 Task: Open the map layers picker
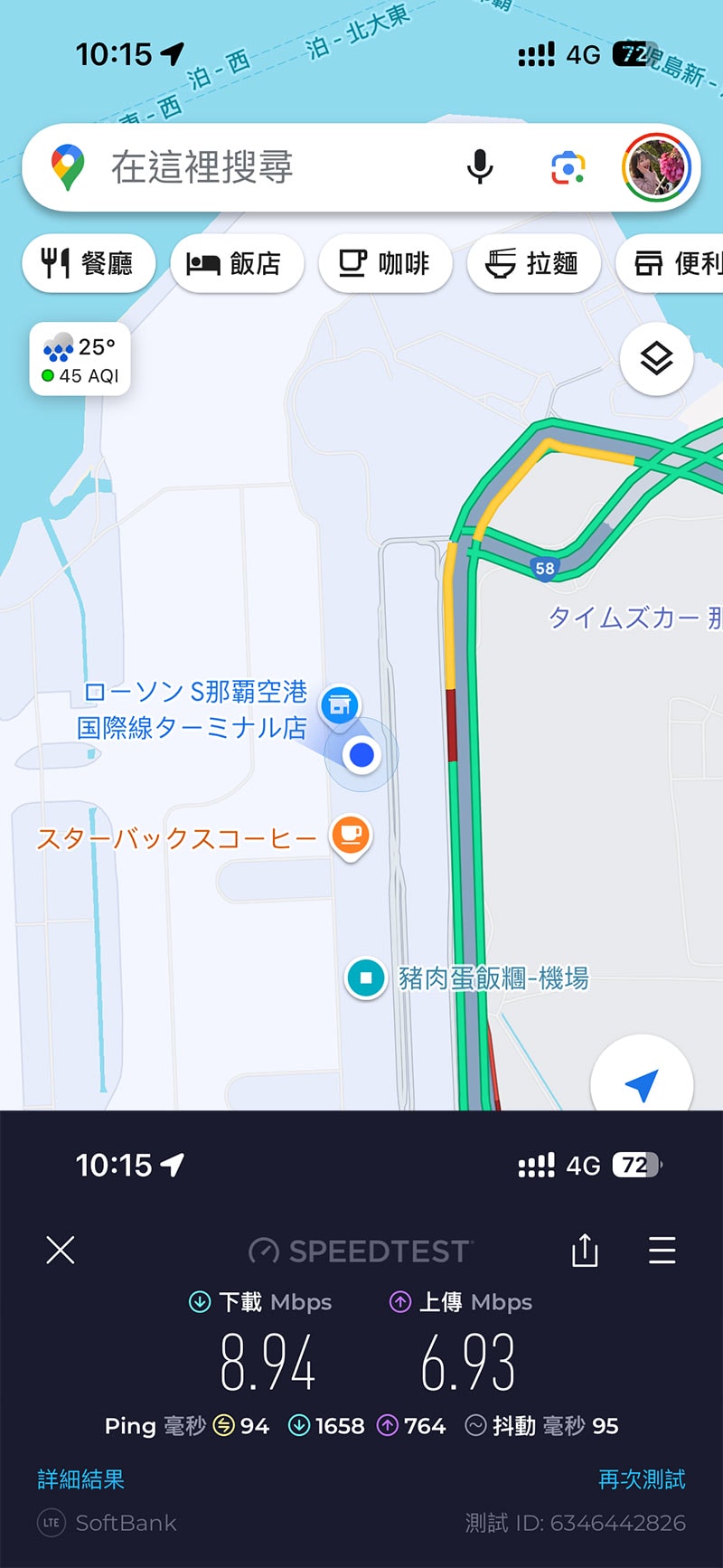pos(654,358)
